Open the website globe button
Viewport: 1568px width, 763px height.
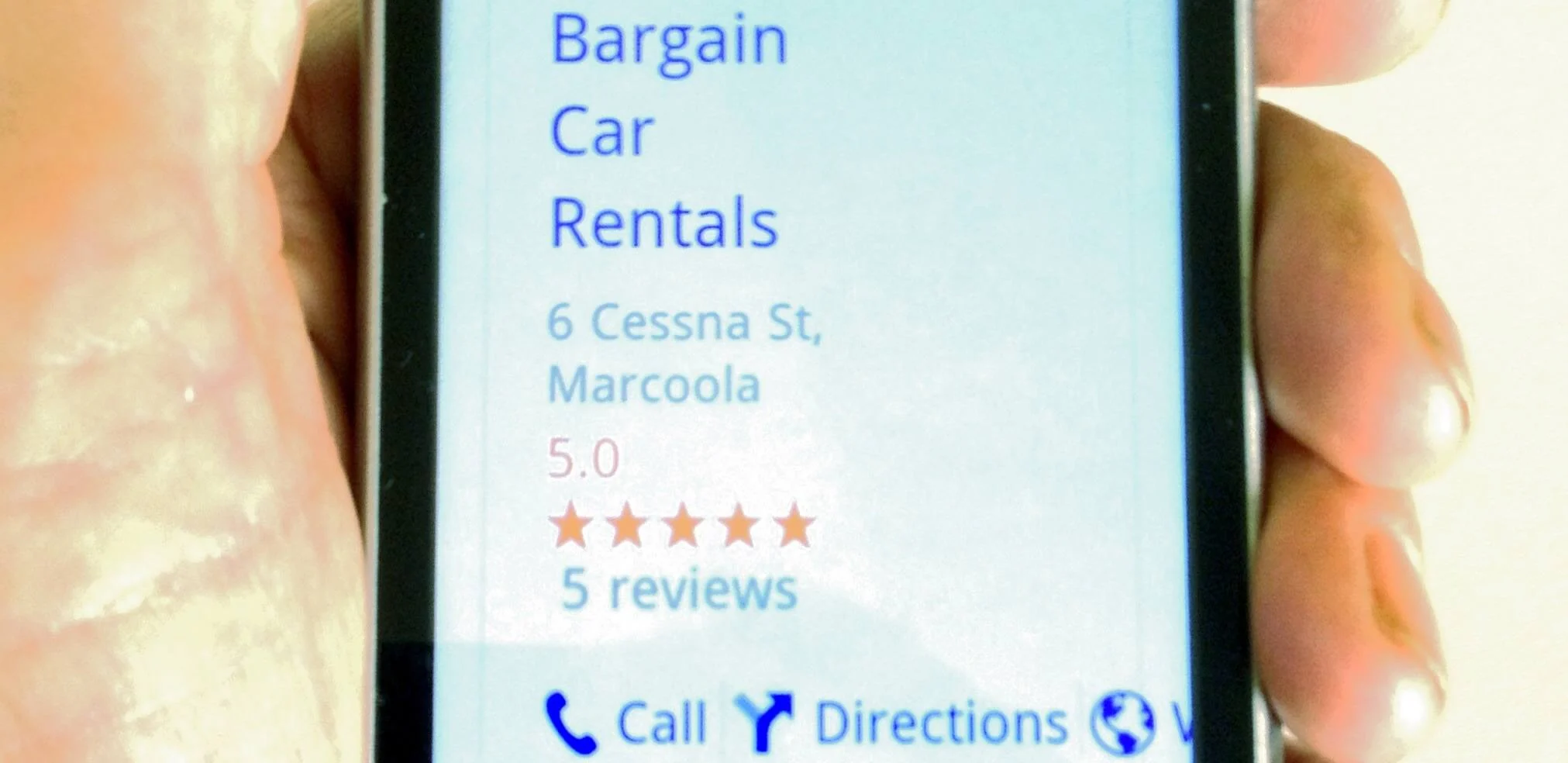pos(1124,721)
